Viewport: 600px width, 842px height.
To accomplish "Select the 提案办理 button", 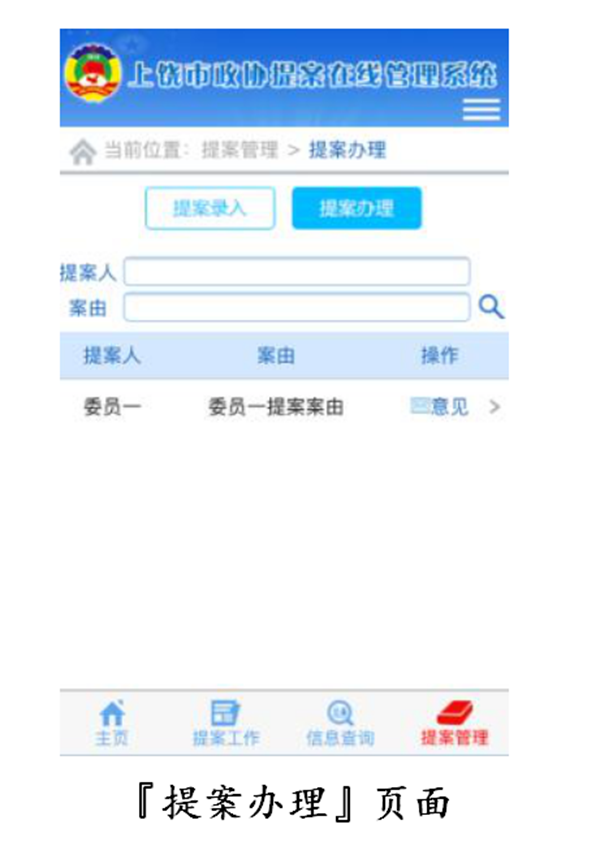I will click(356, 208).
